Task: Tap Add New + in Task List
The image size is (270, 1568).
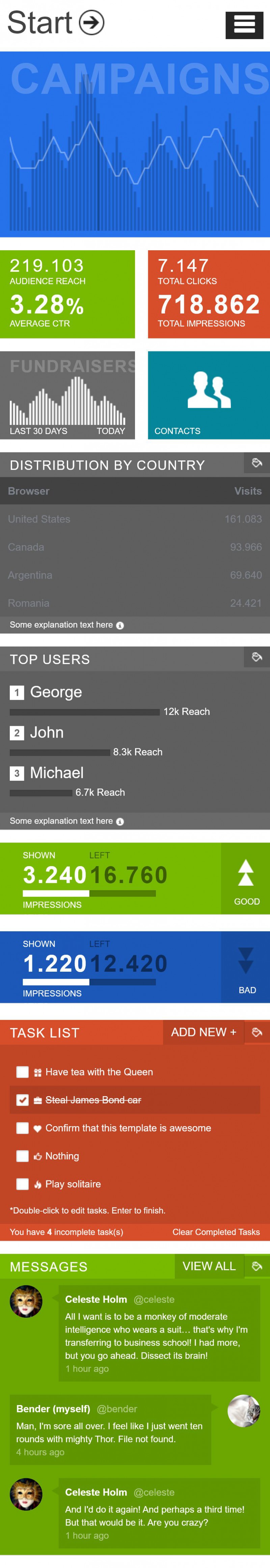Action: 203,1032
